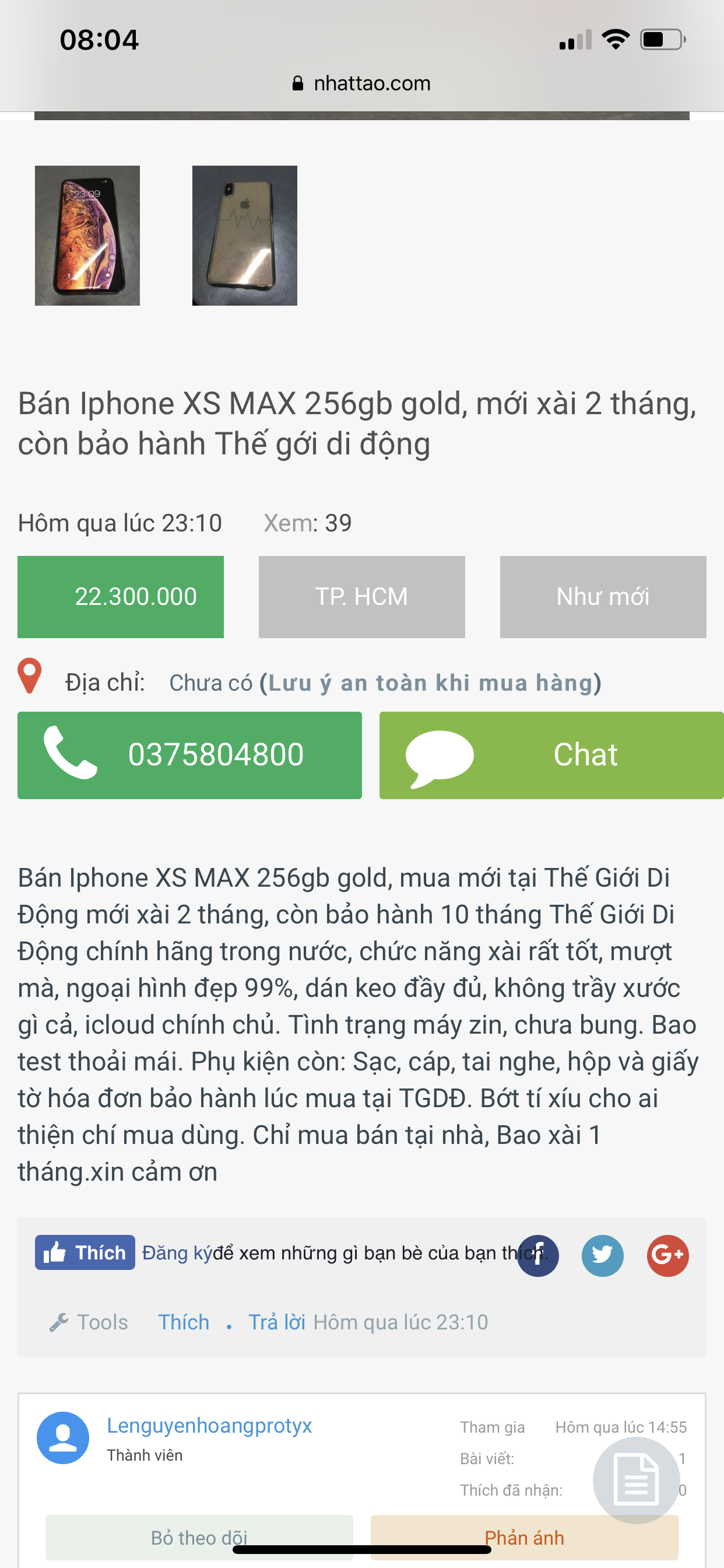Tap the floating document button
This screenshot has width=724, height=1568.
point(636,1480)
